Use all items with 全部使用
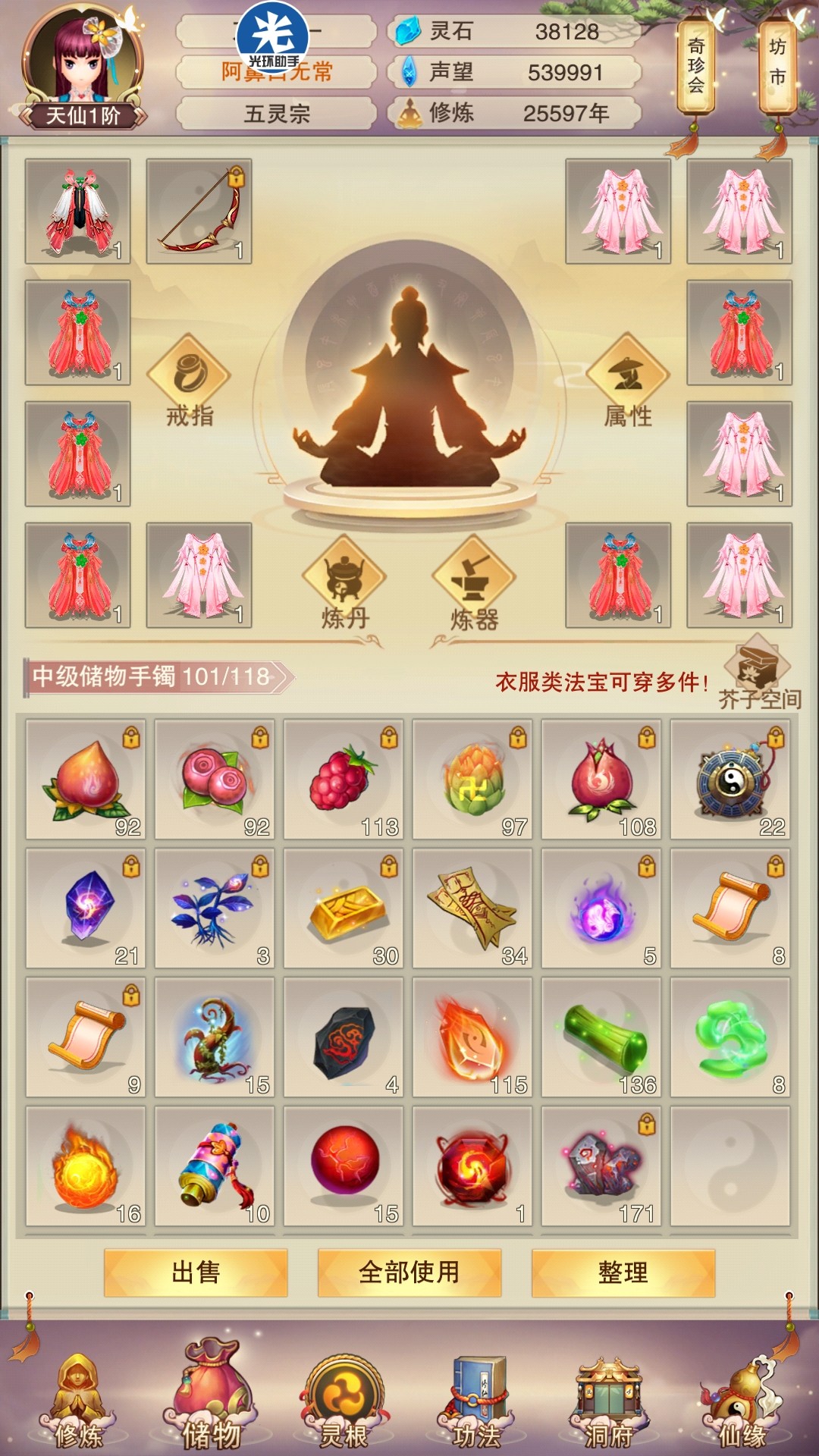The image size is (819, 1456). coord(409,1272)
